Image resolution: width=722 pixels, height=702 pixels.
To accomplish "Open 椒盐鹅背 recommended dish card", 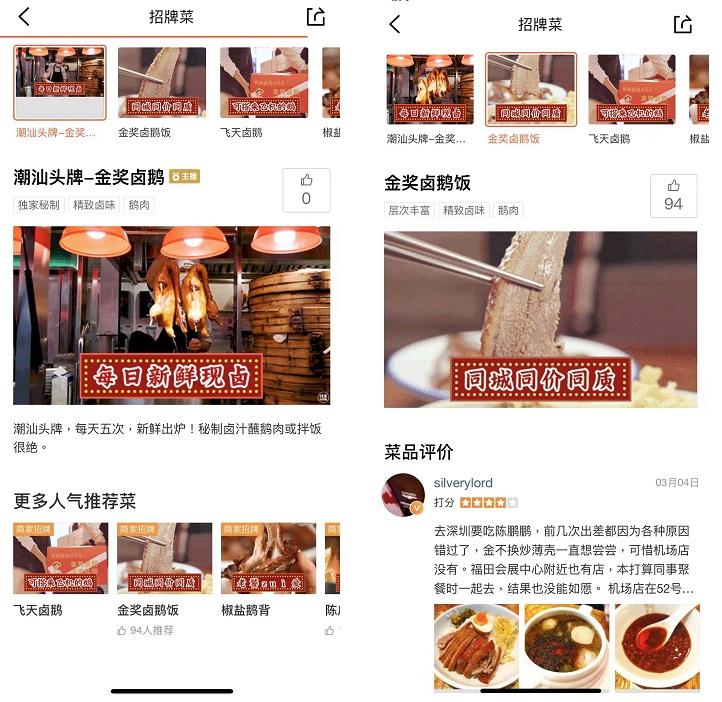I will pos(268,558).
